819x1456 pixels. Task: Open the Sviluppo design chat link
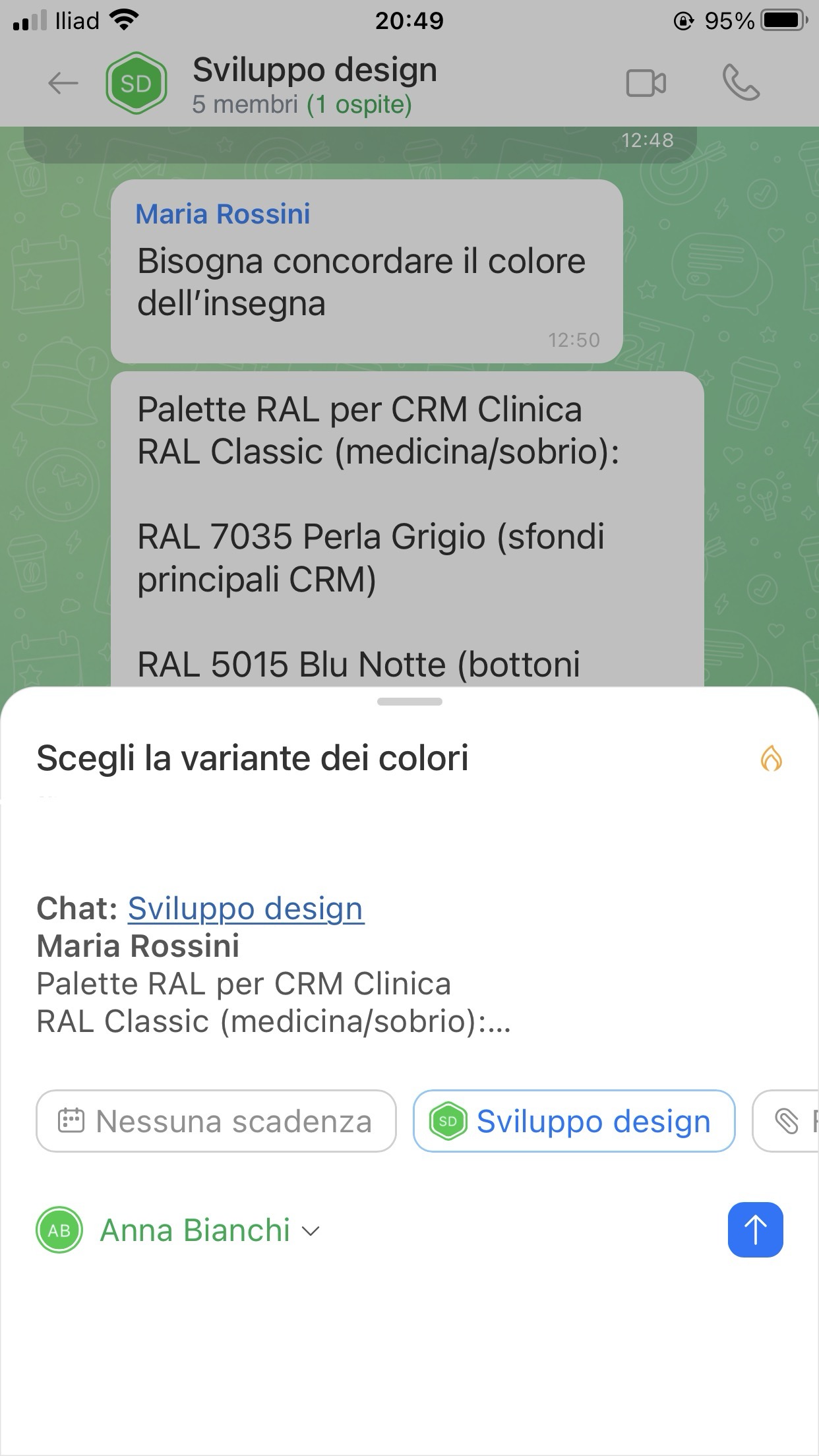click(x=245, y=909)
